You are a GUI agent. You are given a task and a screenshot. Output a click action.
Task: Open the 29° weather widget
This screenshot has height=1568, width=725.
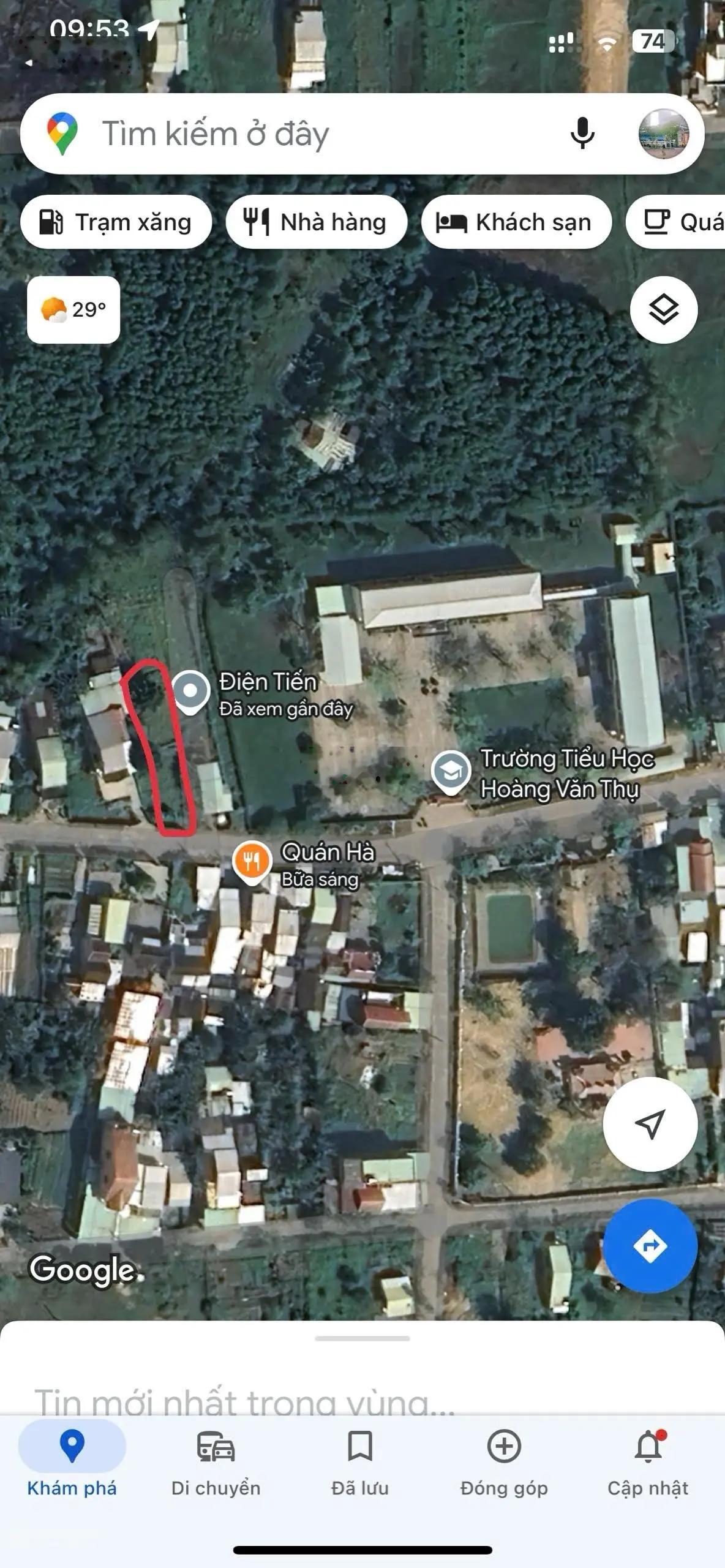[73, 309]
